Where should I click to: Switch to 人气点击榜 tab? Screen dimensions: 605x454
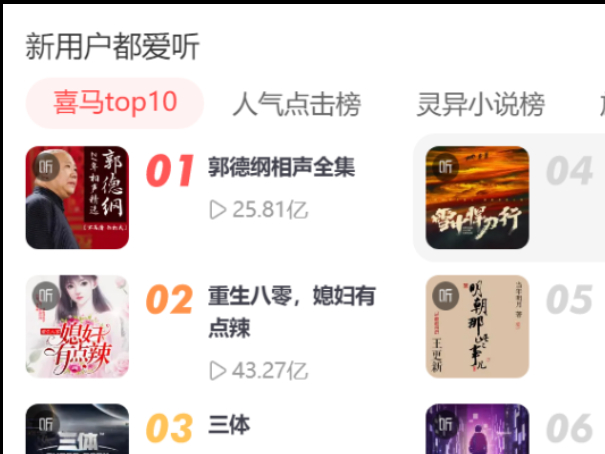tap(296, 104)
